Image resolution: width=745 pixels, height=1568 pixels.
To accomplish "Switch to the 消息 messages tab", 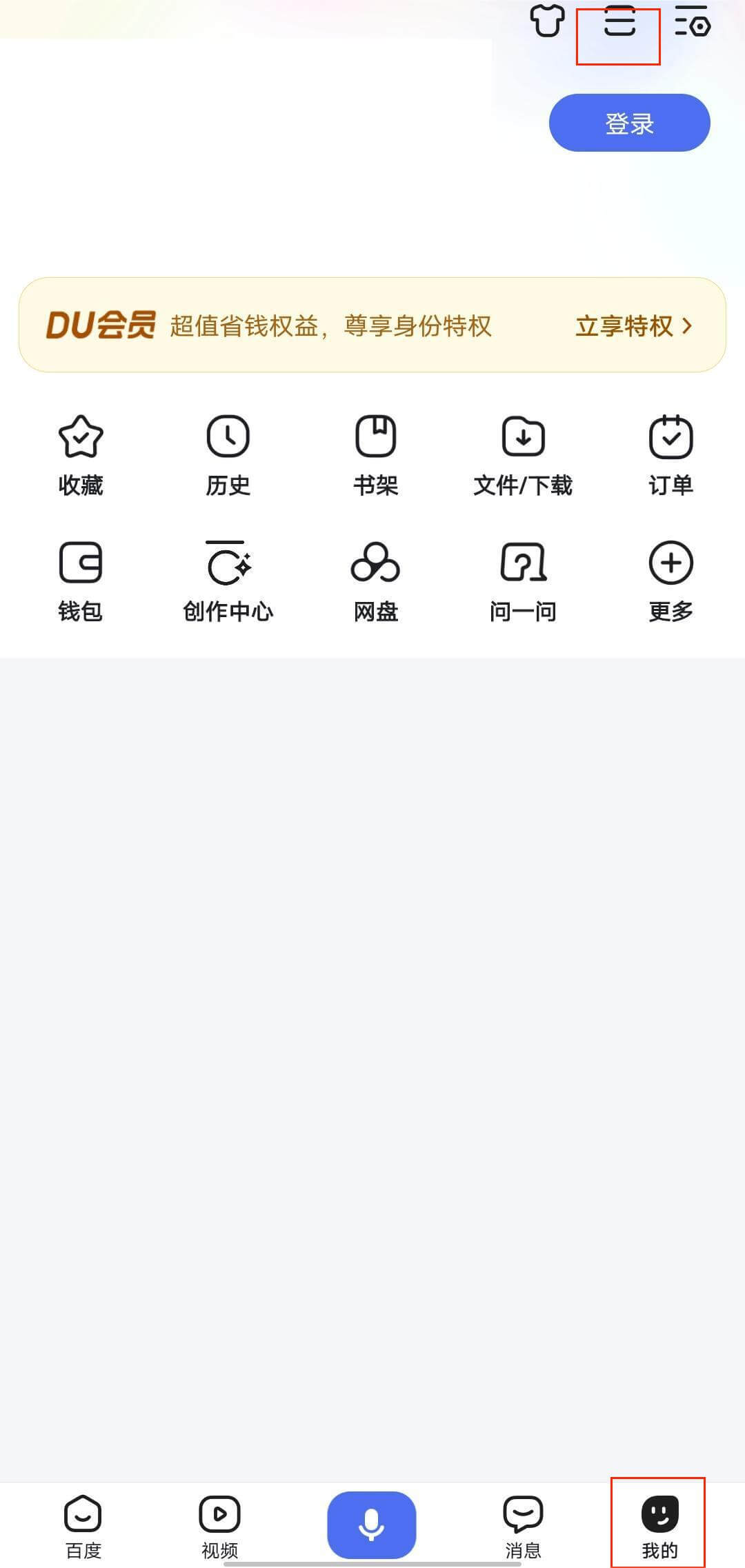I will point(523,1526).
